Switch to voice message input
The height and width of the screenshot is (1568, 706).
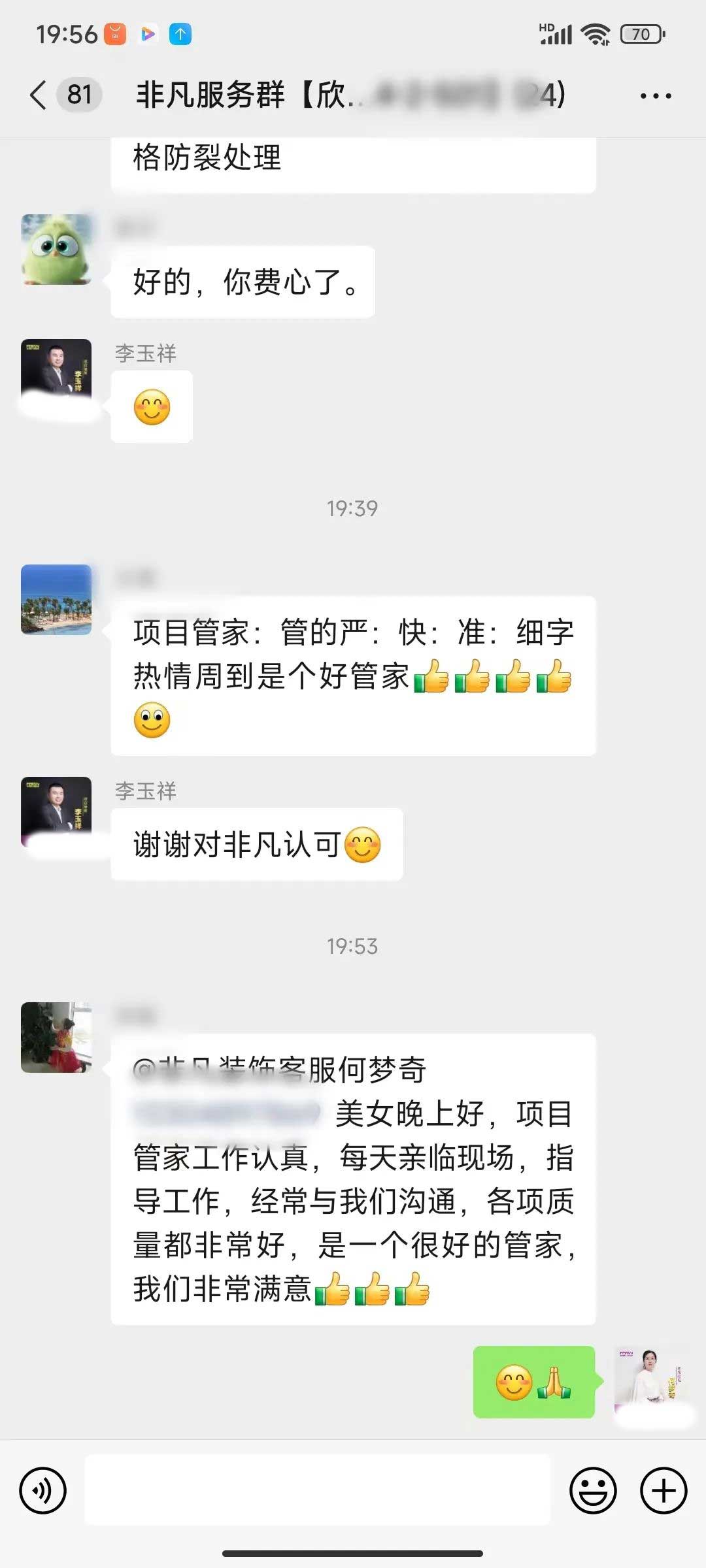point(43,1490)
